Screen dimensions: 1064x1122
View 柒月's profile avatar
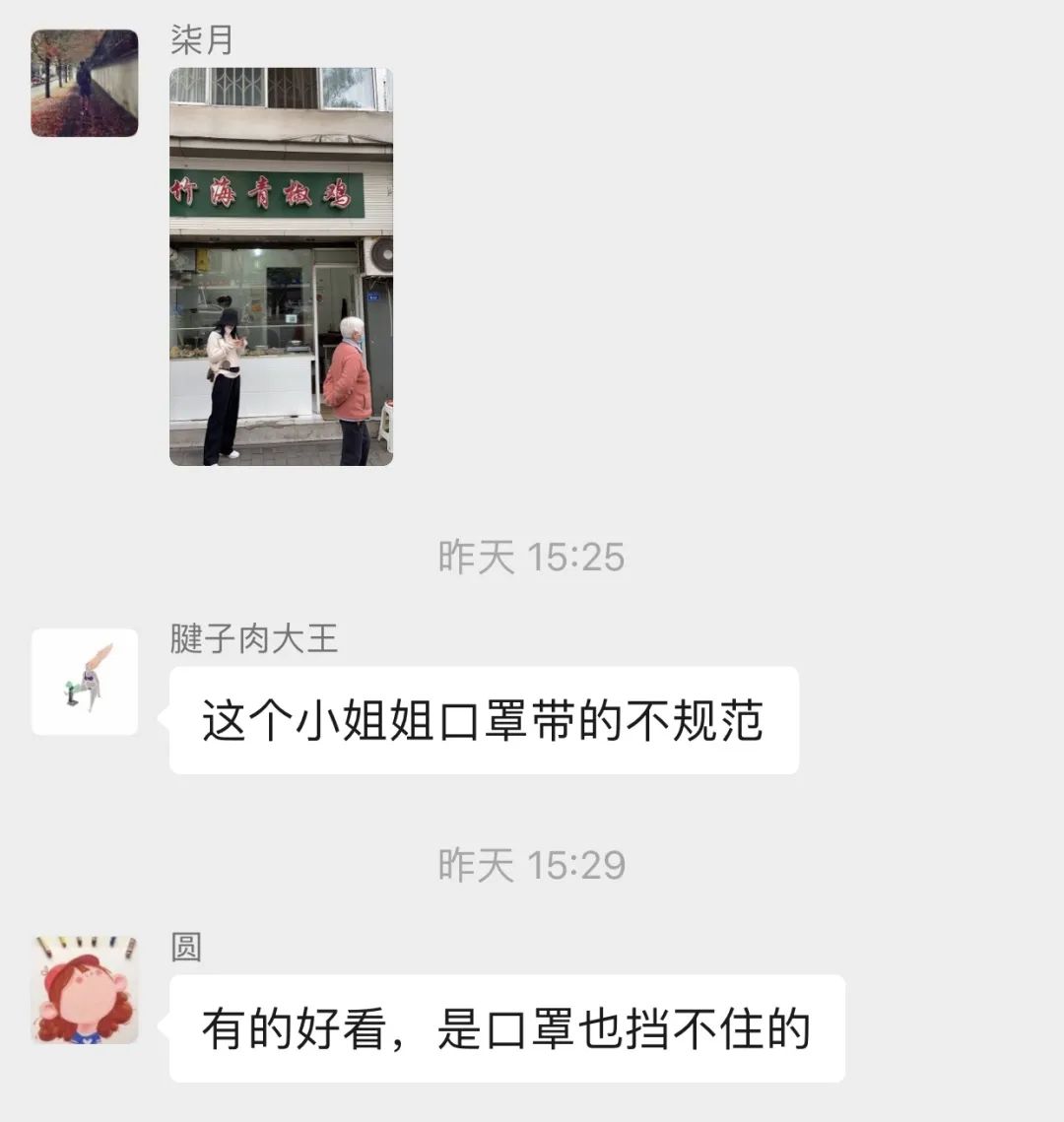[x=85, y=84]
